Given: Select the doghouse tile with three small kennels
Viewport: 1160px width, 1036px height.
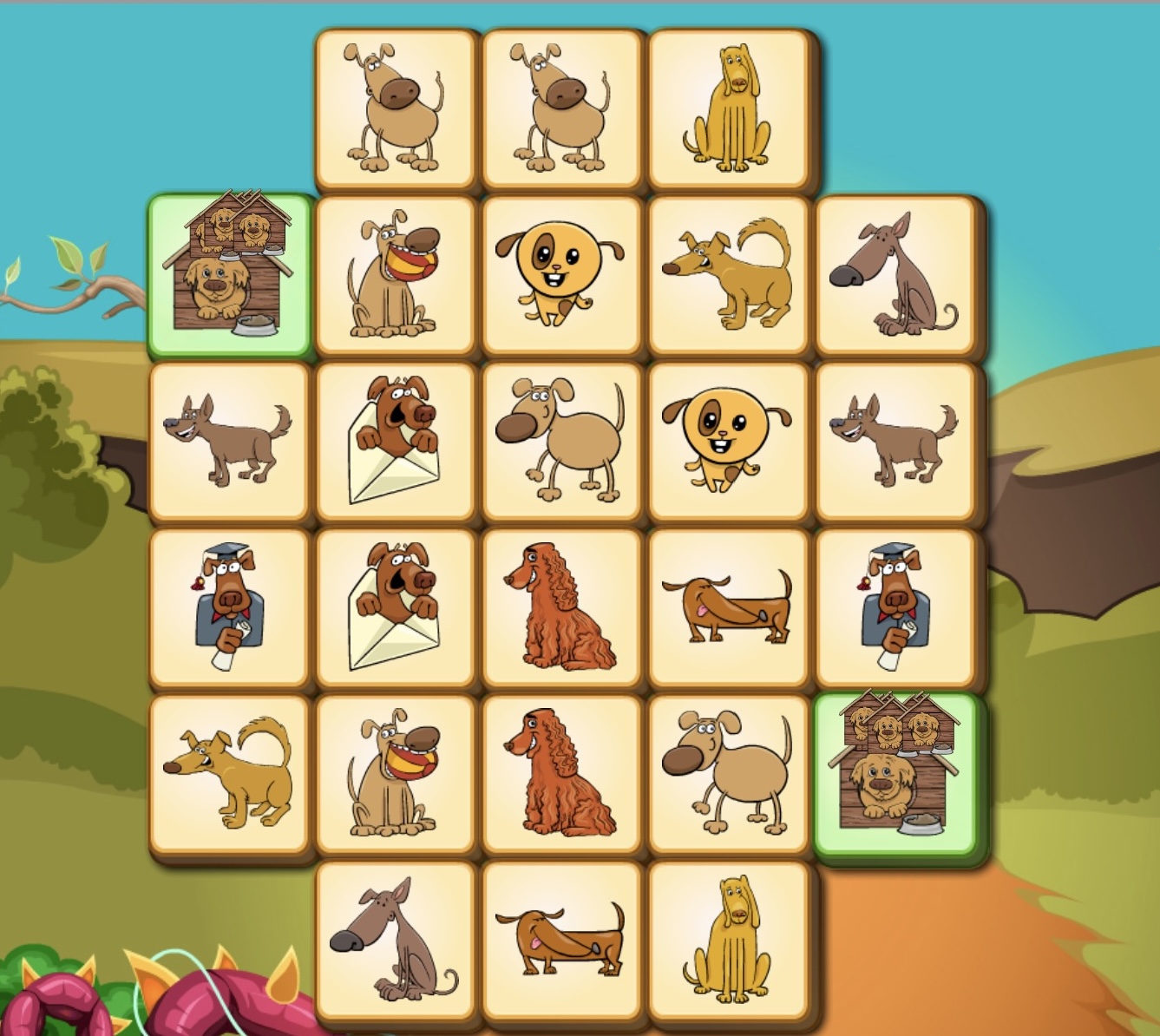Looking at the screenshot, I should 895,774.
